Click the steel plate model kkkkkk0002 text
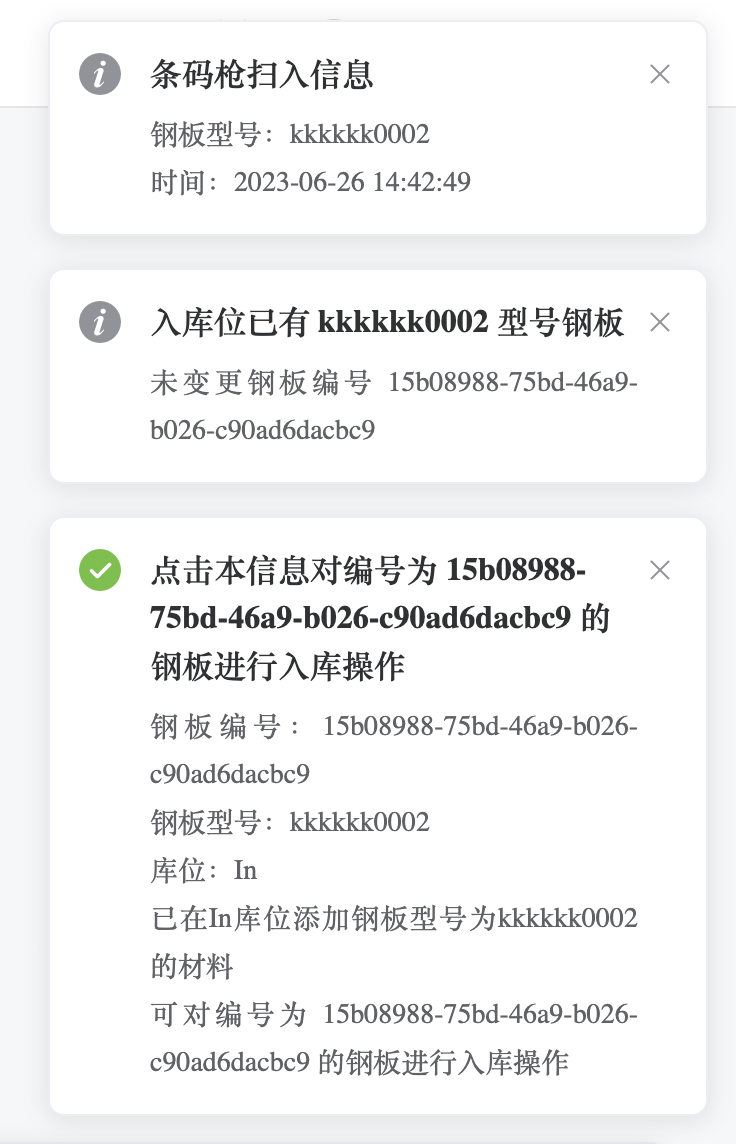Image resolution: width=736 pixels, height=1144 pixels. (290, 134)
